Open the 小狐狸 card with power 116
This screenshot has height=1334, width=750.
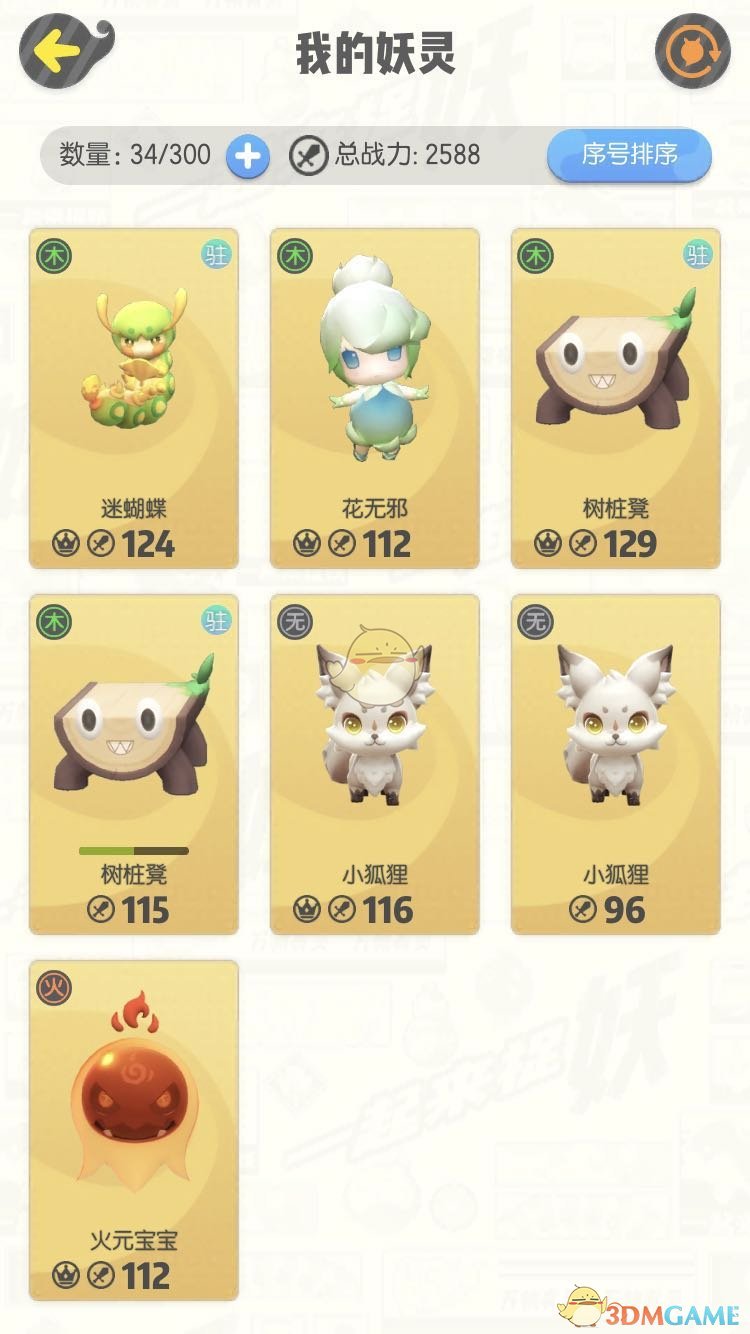[375, 764]
